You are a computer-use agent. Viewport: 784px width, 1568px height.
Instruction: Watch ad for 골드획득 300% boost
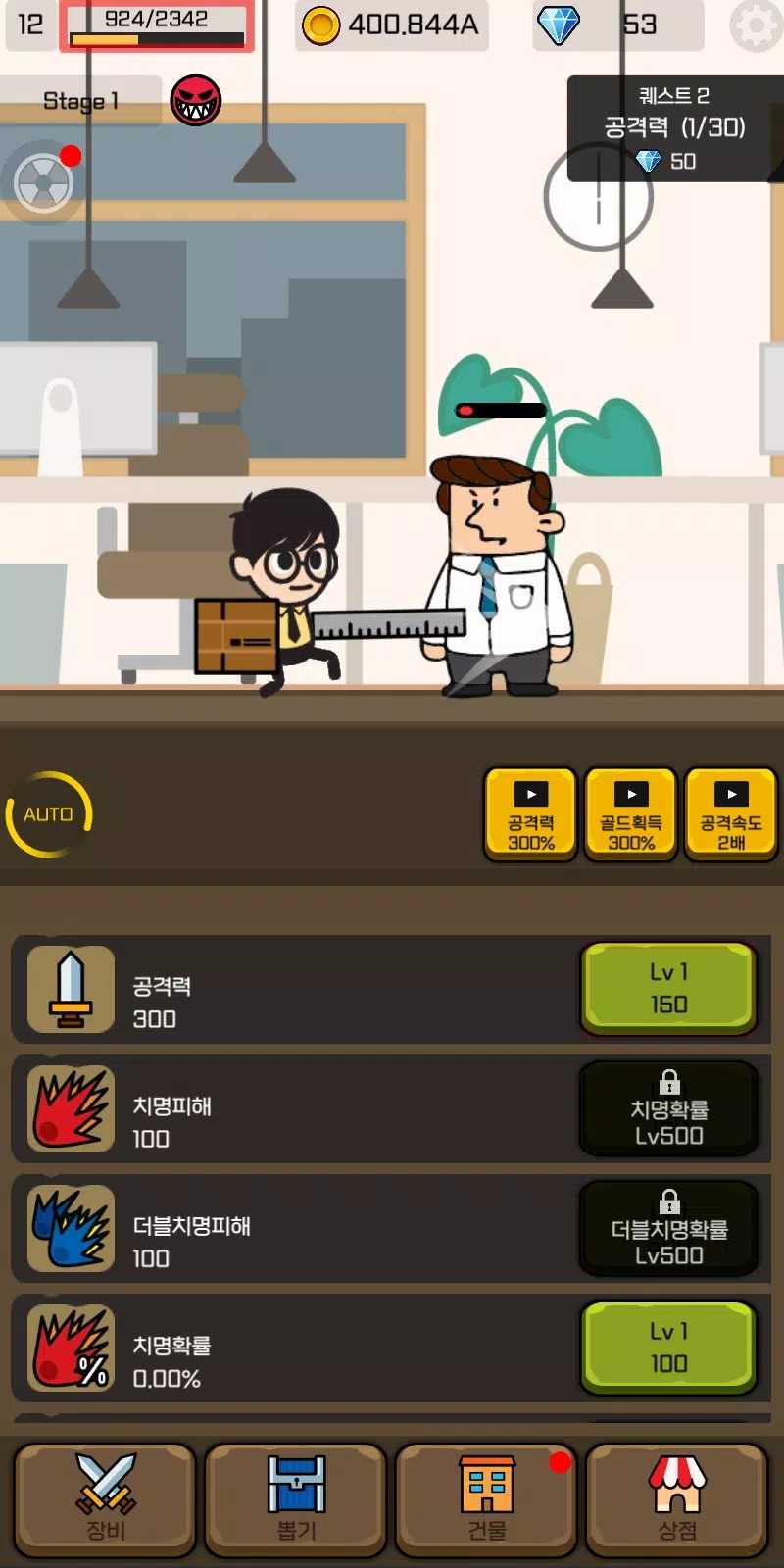(631, 815)
